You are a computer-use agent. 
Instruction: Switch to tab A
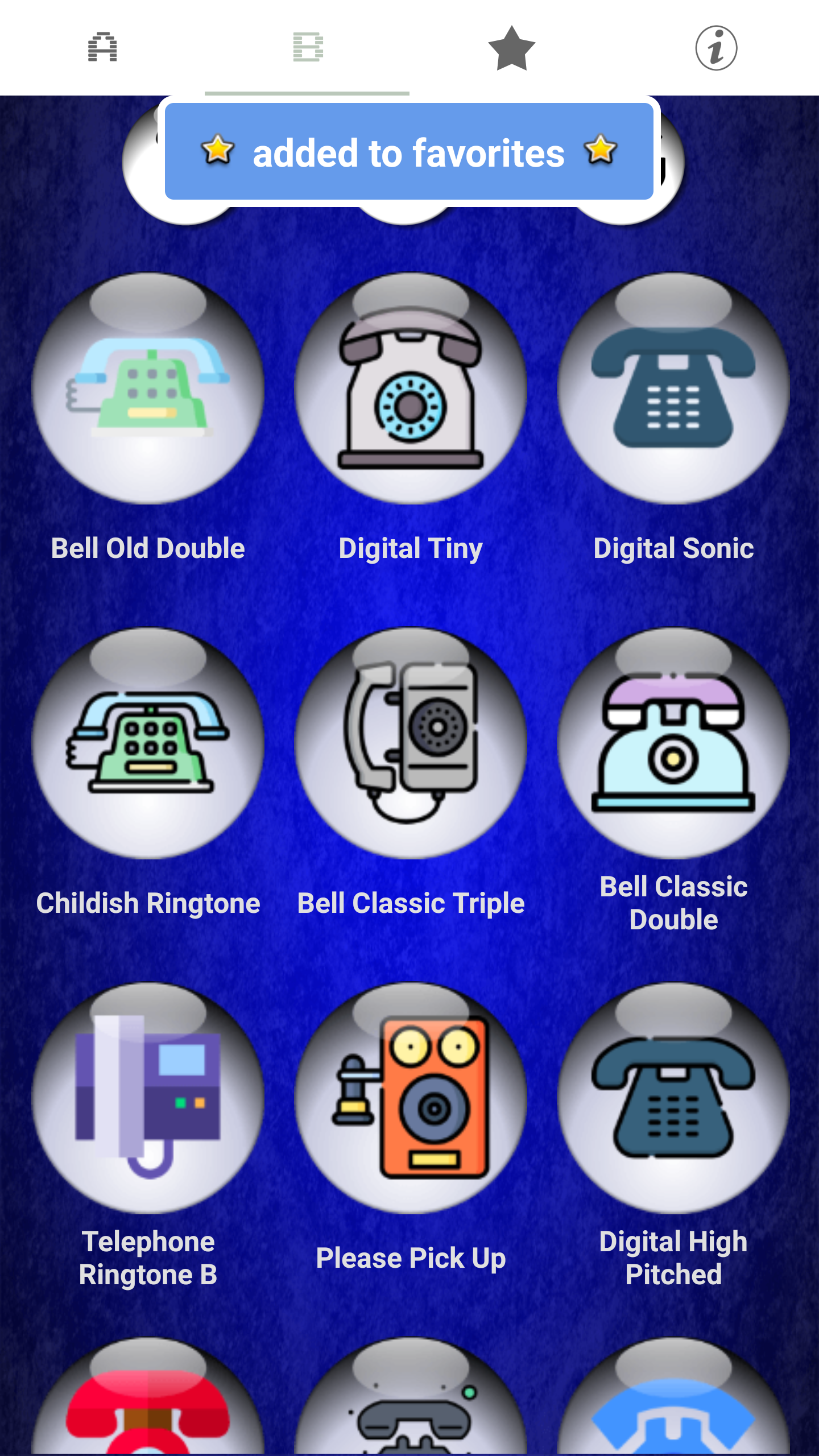click(104, 48)
